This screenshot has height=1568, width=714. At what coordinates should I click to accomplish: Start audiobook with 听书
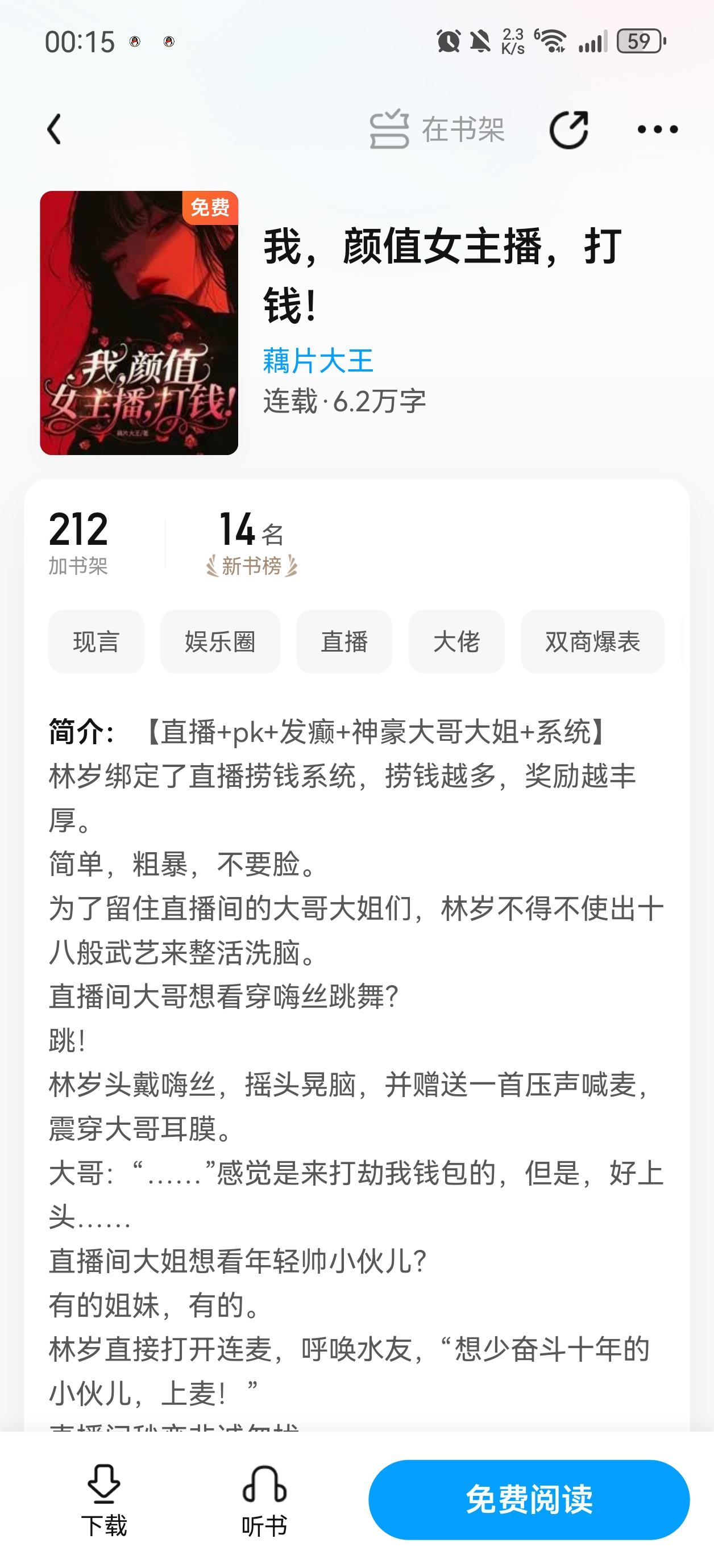(x=264, y=1500)
